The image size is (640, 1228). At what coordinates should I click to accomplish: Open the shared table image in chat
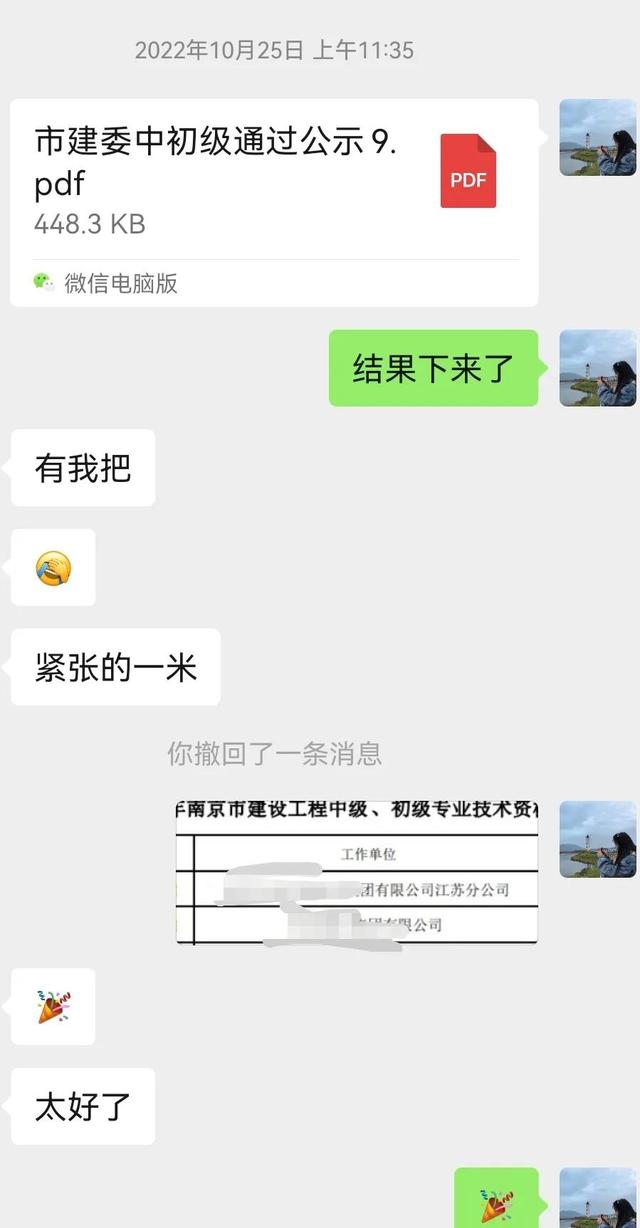pyautogui.click(x=357, y=872)
